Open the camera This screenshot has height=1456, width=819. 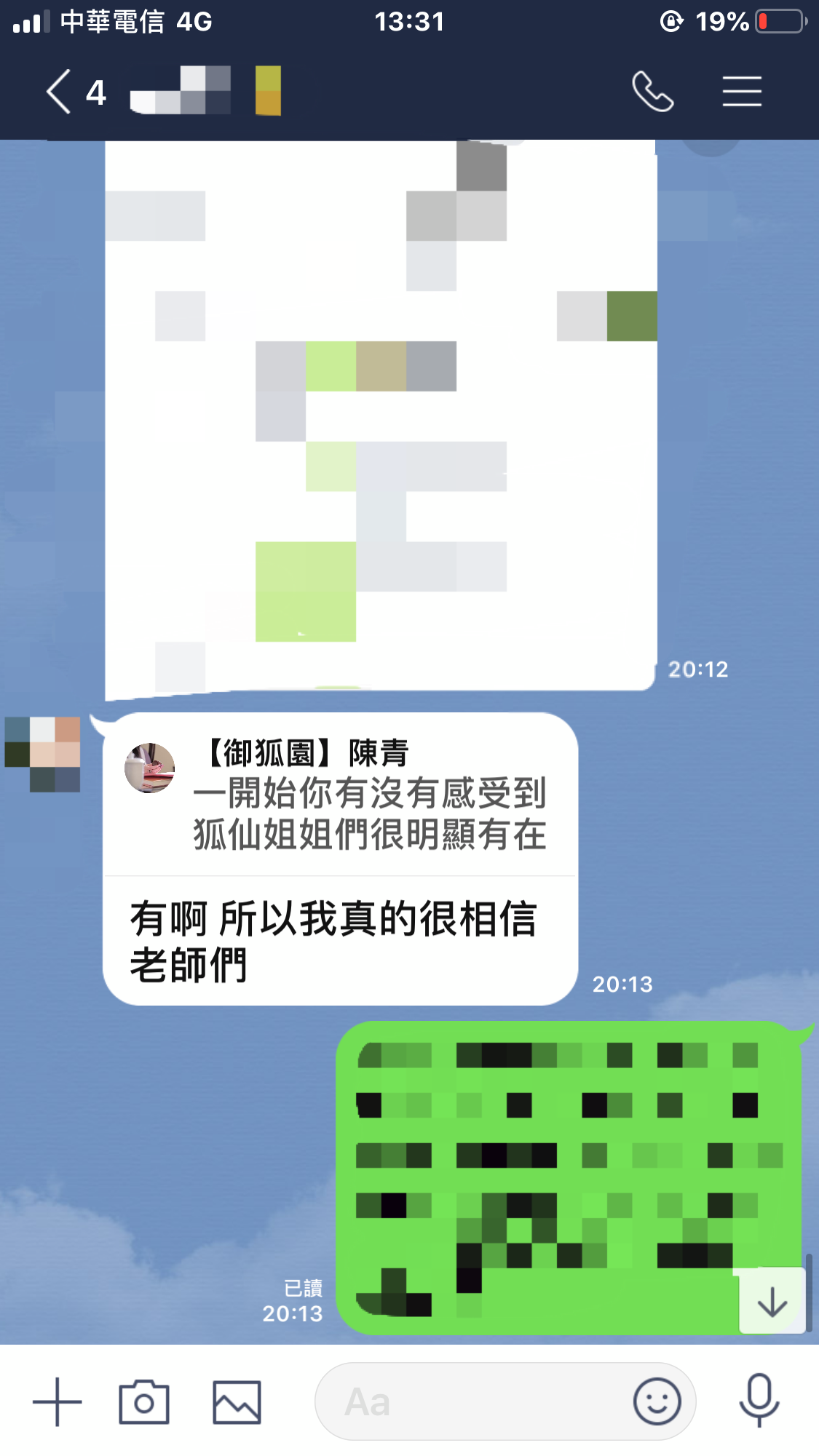pyautogui.click(x=144, y=1401)
